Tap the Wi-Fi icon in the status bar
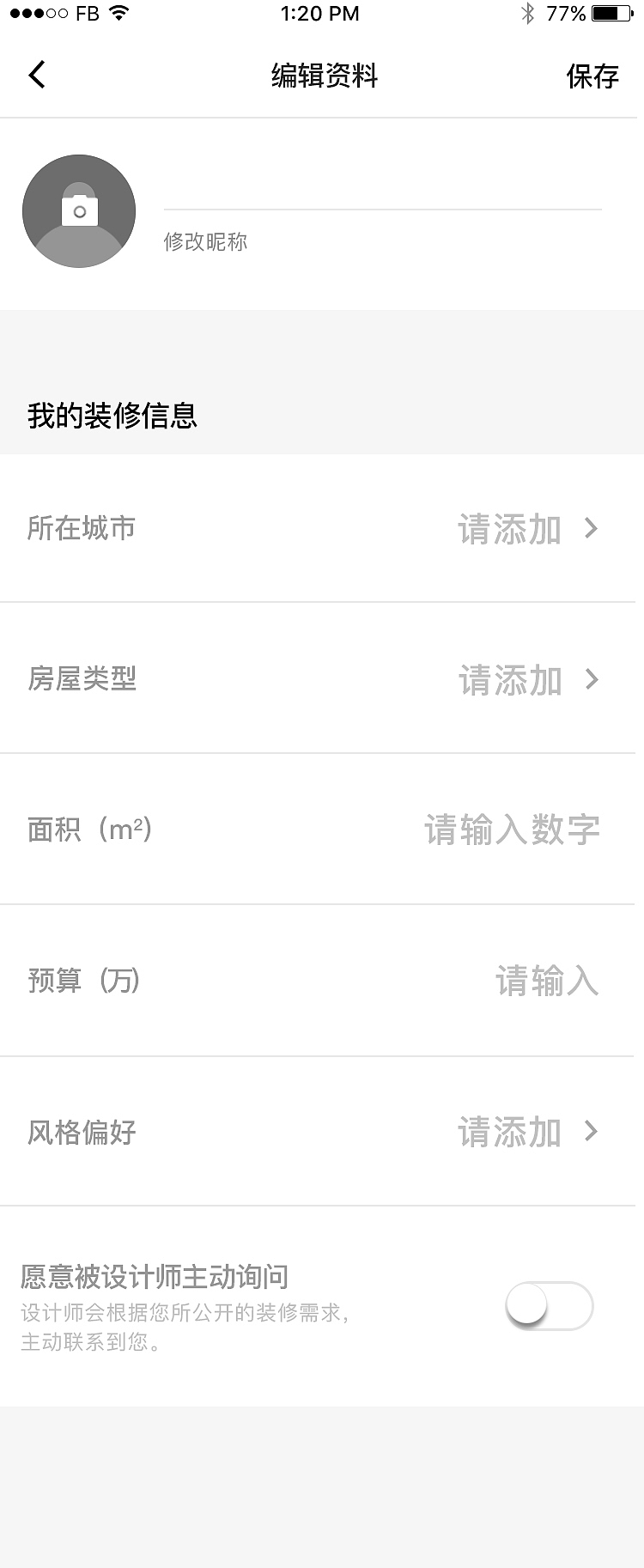 (x=115, y=13)
